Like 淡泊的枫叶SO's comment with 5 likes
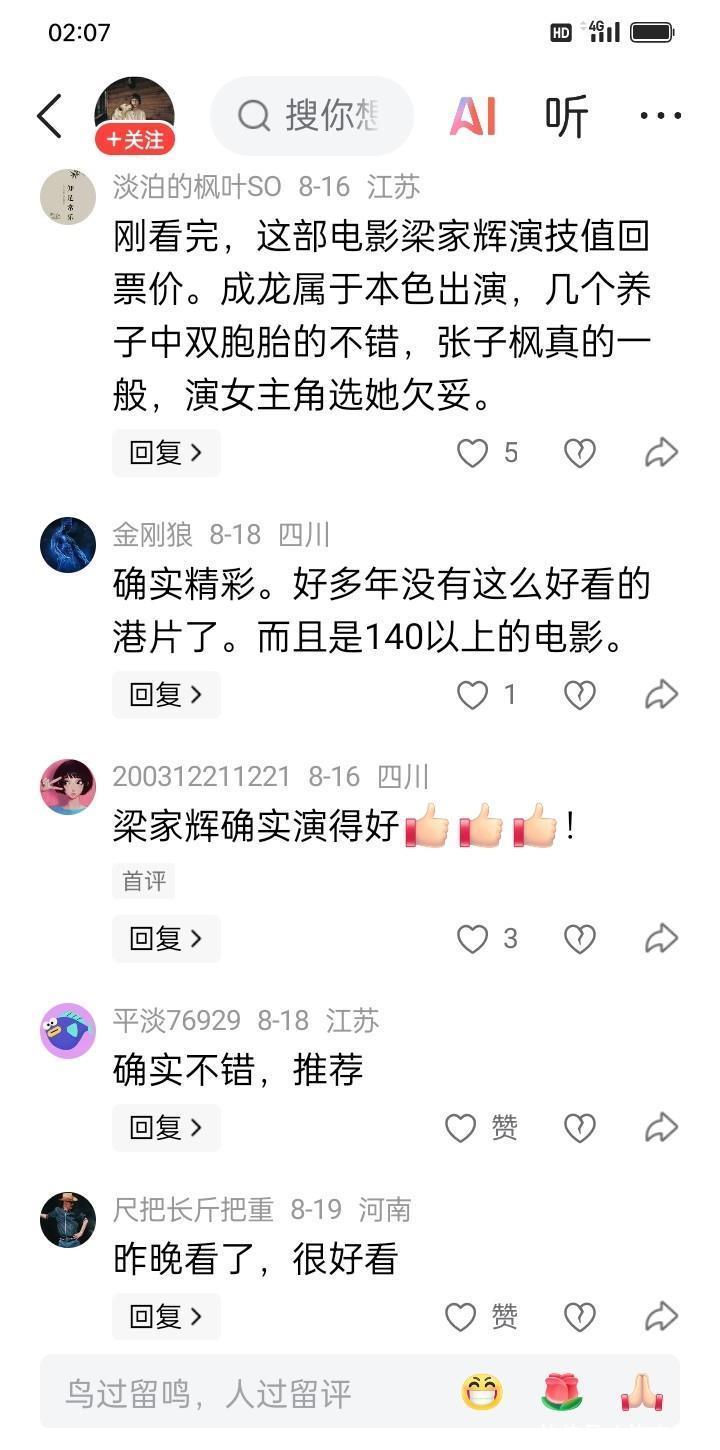This screenshot has height=1450, width=720. (472, 454)
